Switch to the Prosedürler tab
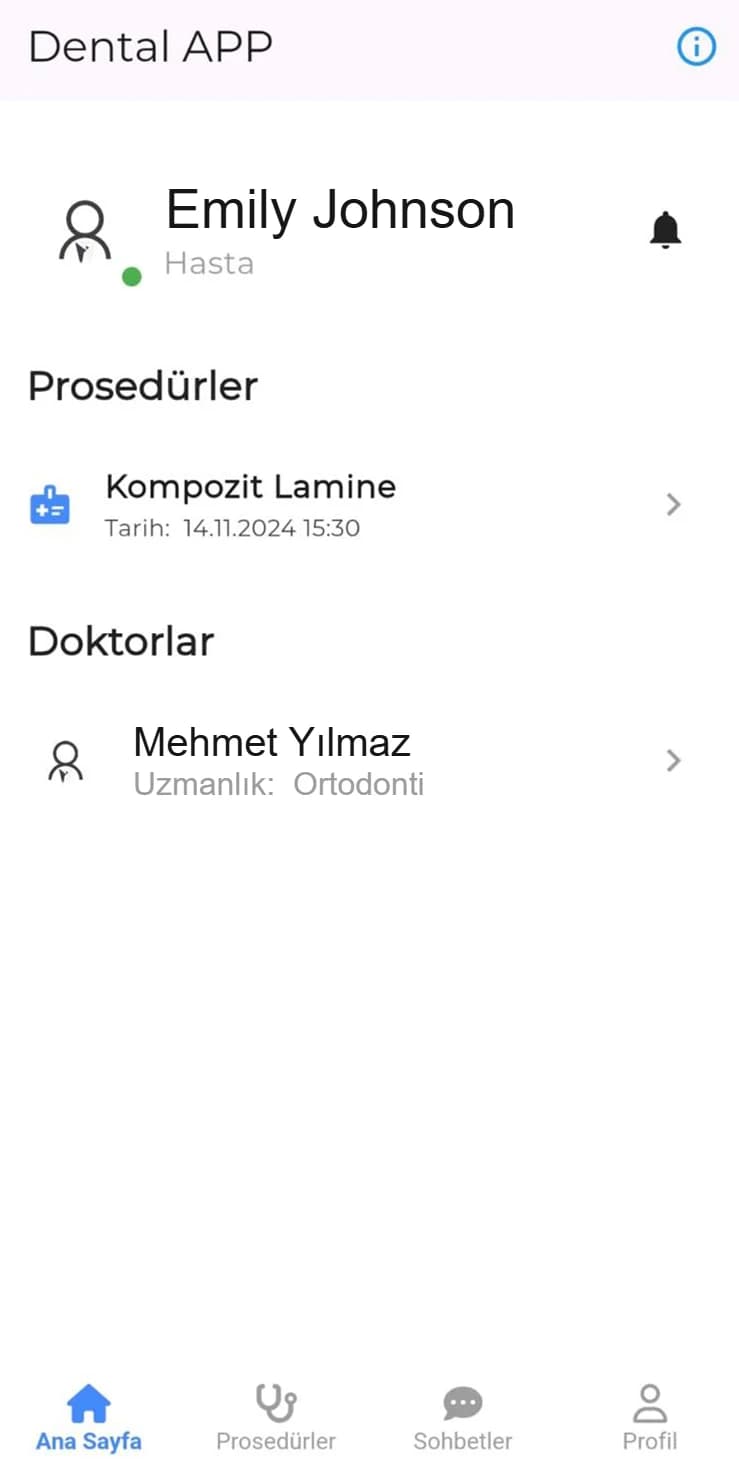The height and width of the screenshot is (1472, 739). coord(276,1418)
